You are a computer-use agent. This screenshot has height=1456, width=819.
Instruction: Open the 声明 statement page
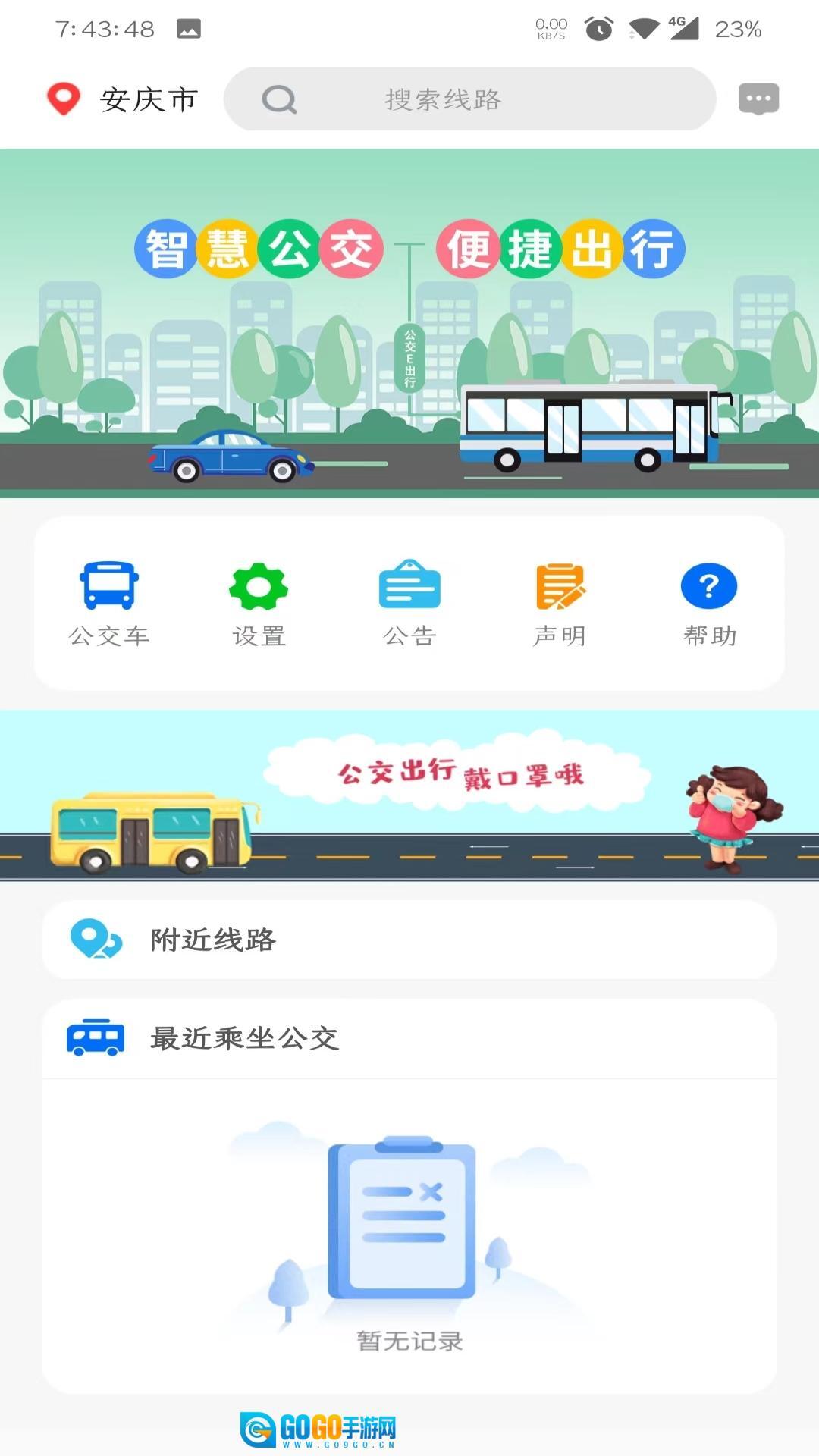(560, 603)
